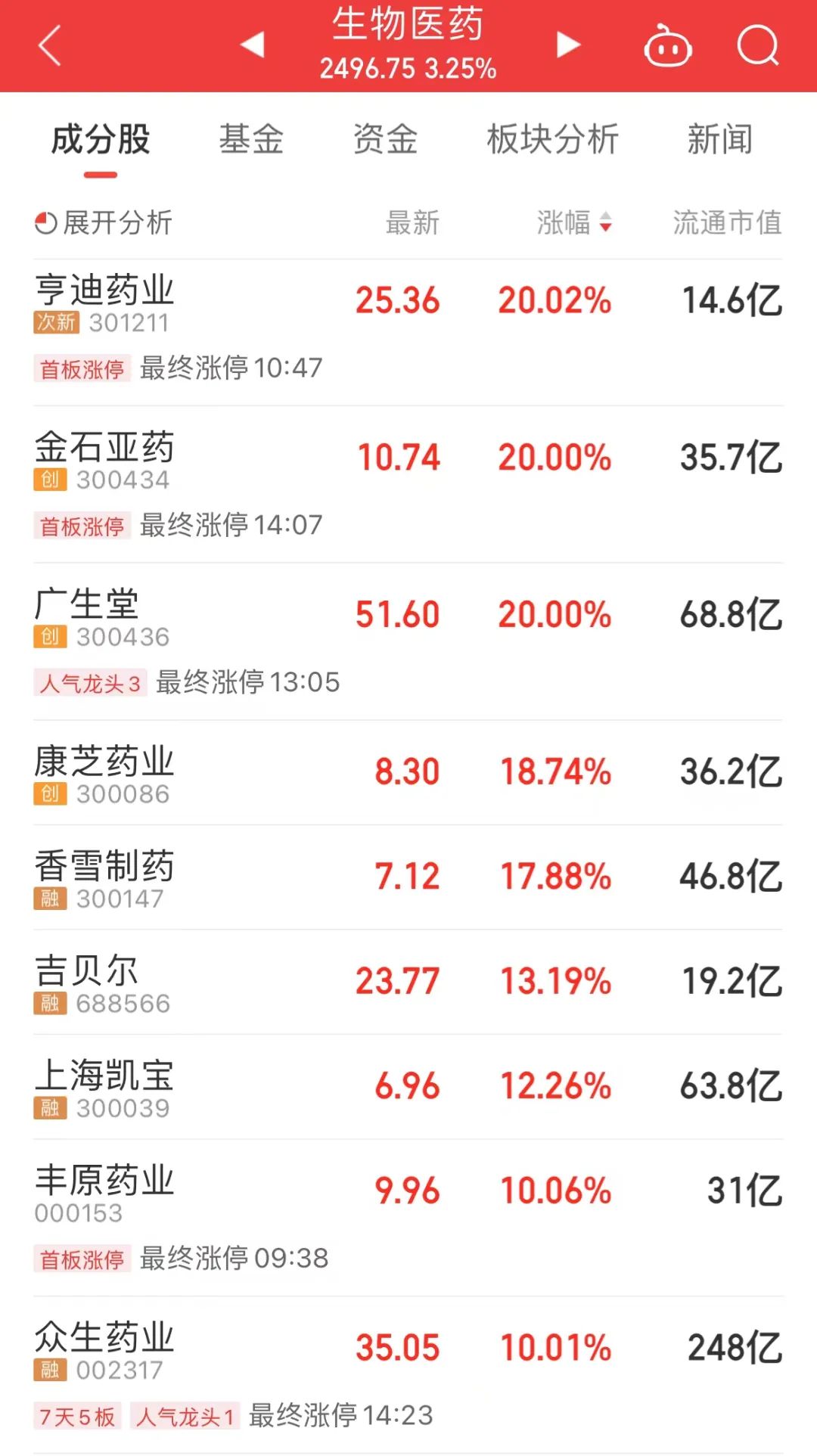
Task: Go back from the 生物医药 sector page
Action: pyautogui.click(x=50, y=45)
